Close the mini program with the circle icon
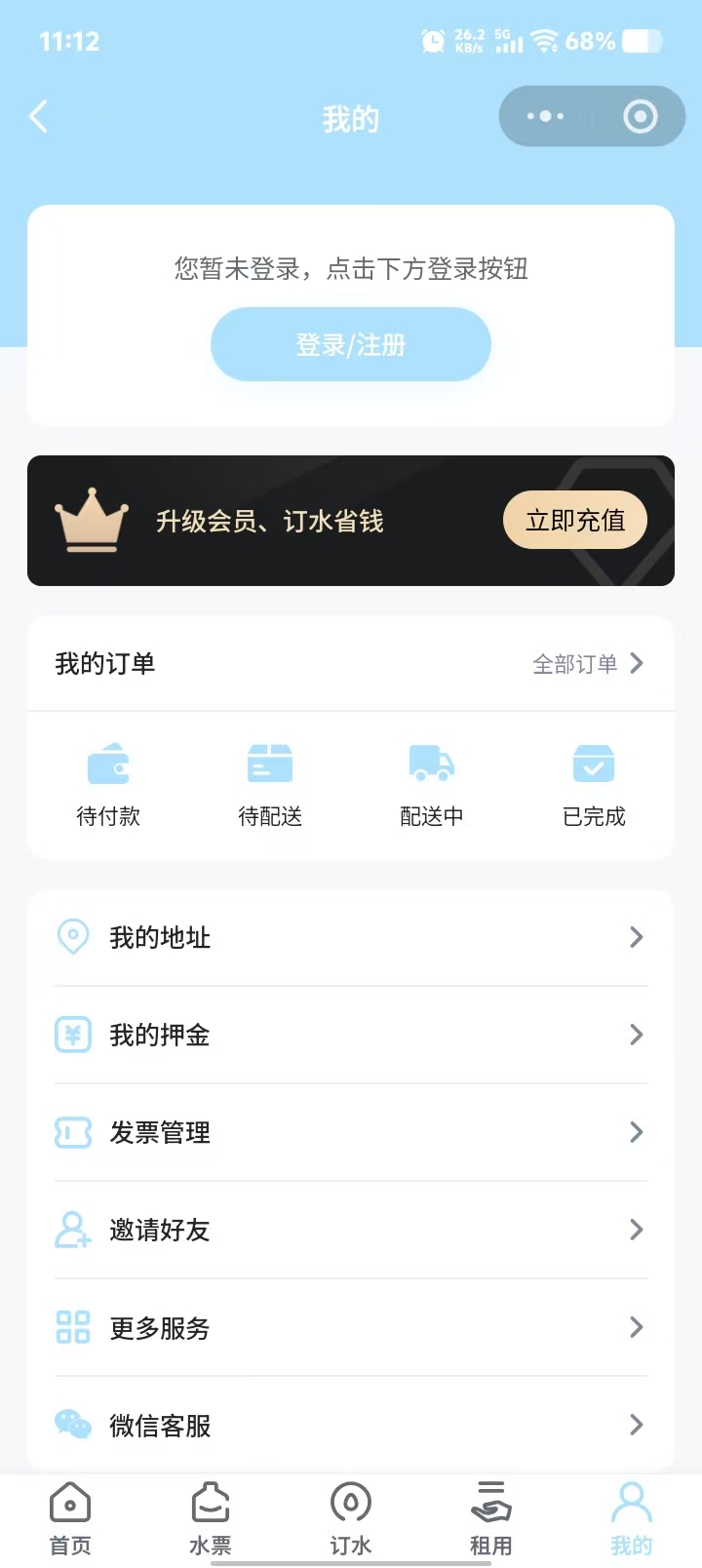The height and width of the screenshot is (1568, 702). click(640, 117)
